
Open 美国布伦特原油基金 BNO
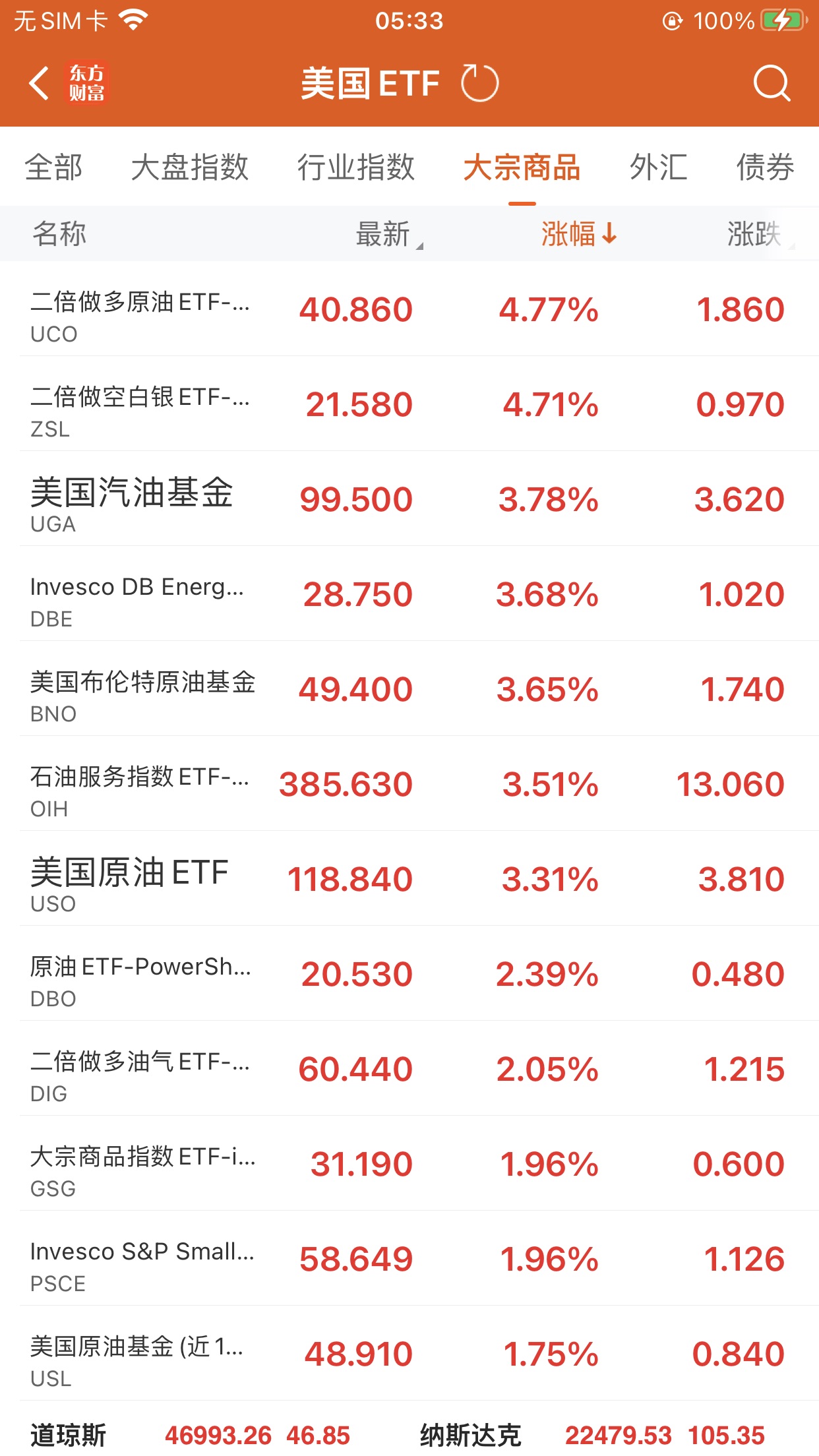(x=409, y=689)
